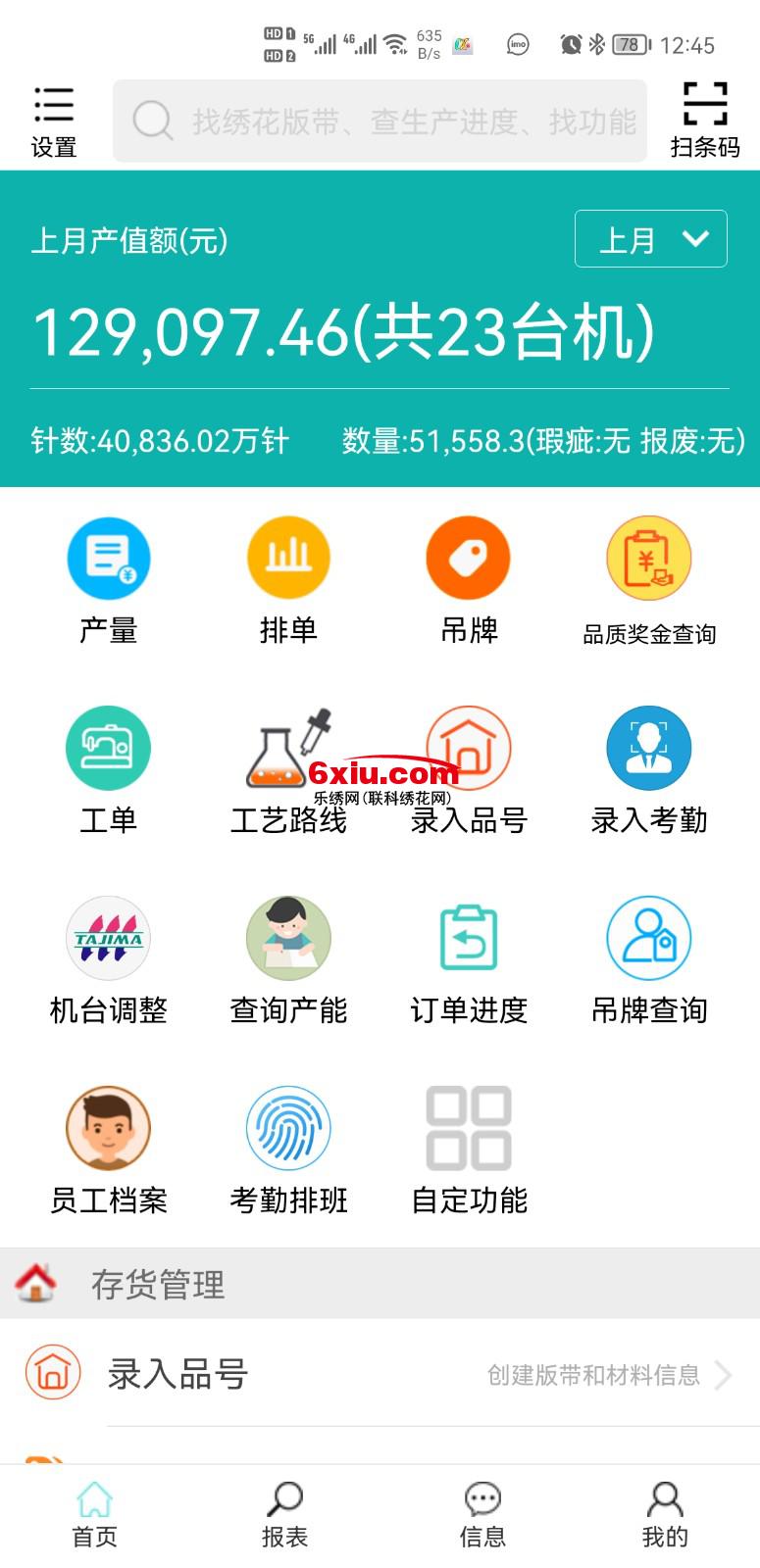This screenshot has width=760, height=1568.
Task: Open the 扫条码 barcode scanner
Action: tap(704, 121)
